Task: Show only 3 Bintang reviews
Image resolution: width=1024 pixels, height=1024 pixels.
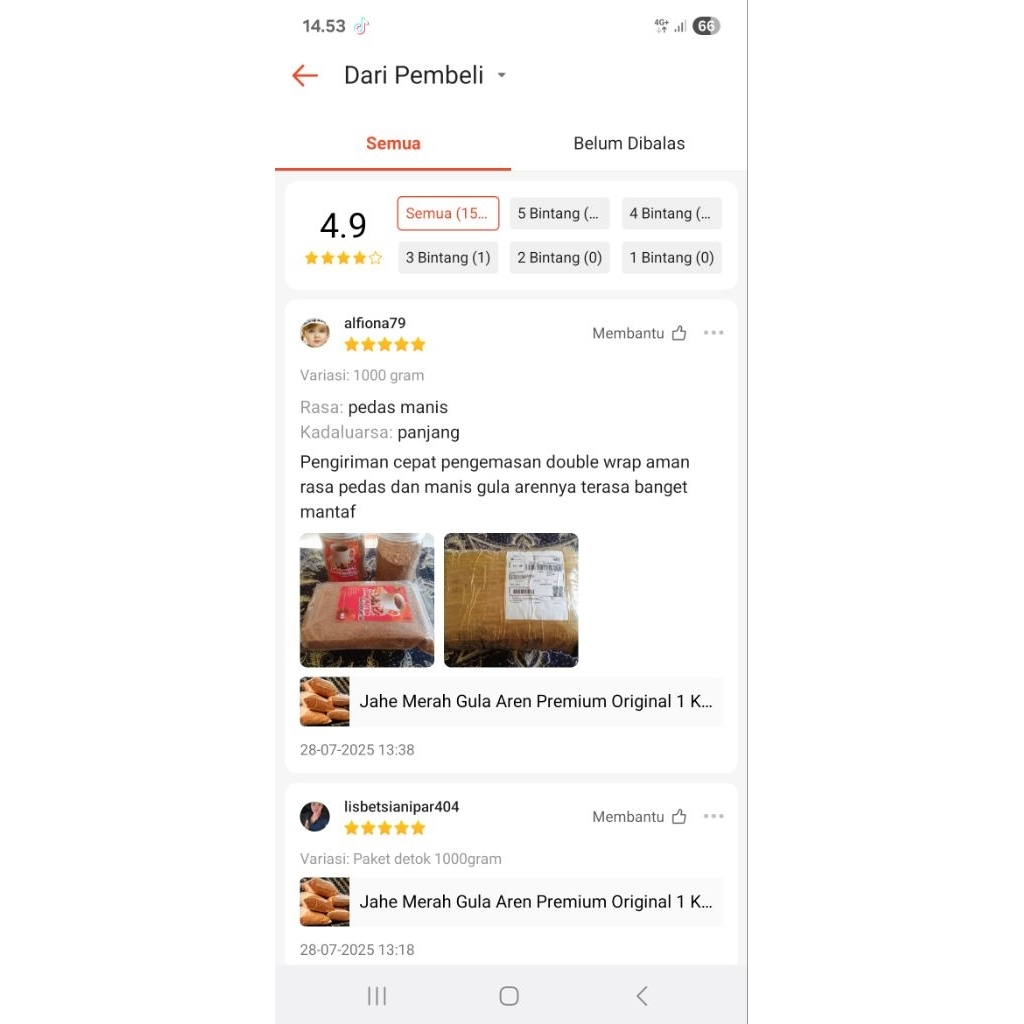Action: (x=448, y=257)
